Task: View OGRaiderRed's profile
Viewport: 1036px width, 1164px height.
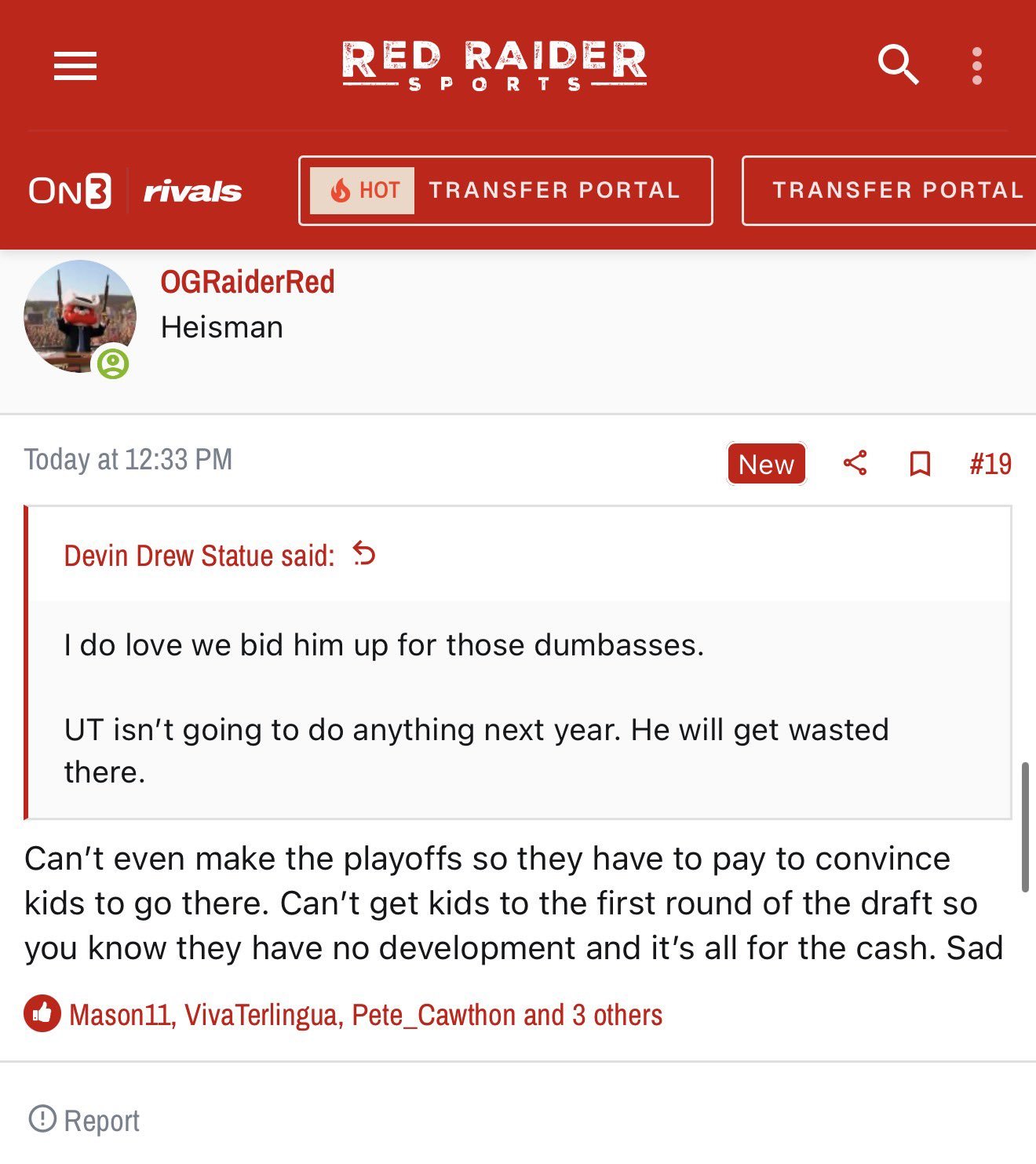Action: 247,282
